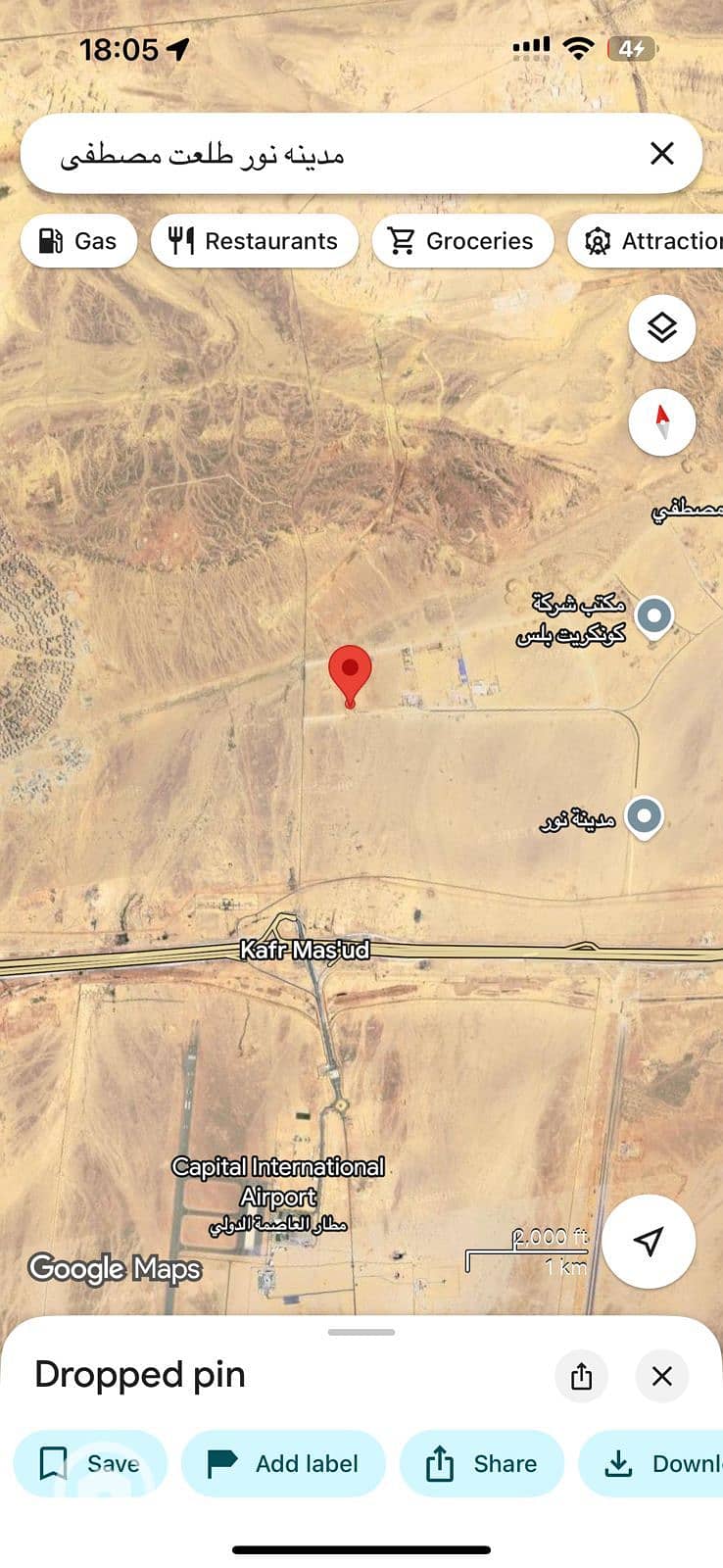The height and width of the screenshot is (1568, 723).
Task: Clear the search text with the X
Action: 662,153
